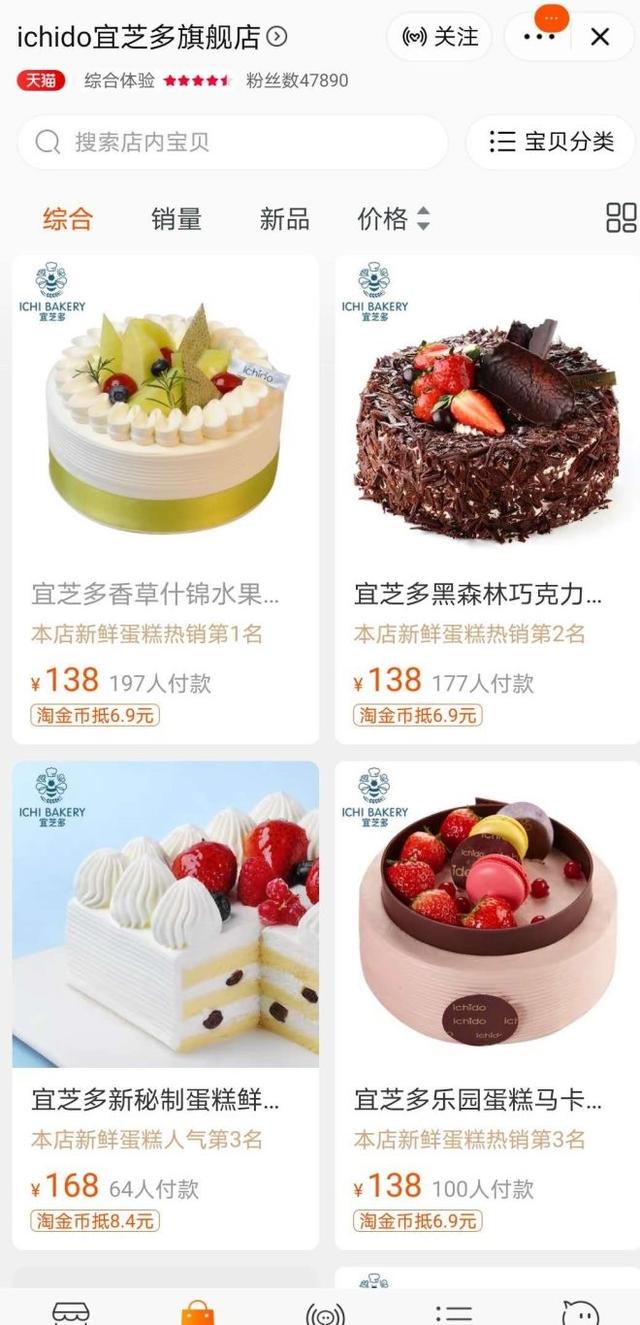
Task: Select the 综合 sorting tab
Action: tap(68, 219)
